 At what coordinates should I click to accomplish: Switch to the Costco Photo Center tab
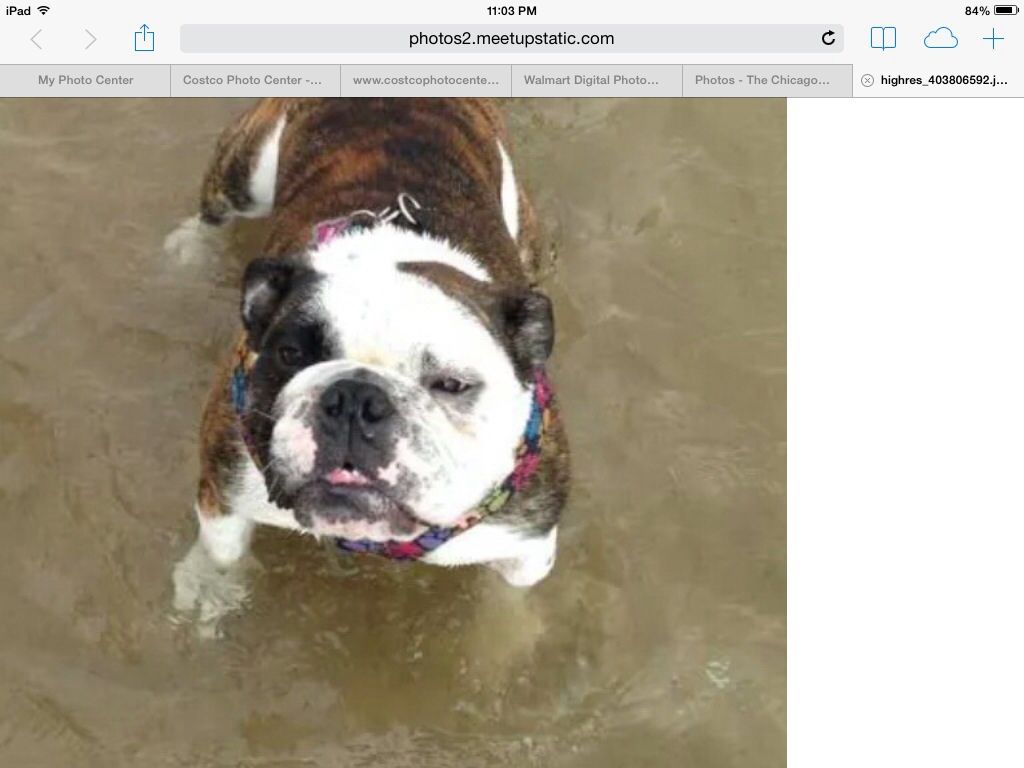click(x=252, y=80)
